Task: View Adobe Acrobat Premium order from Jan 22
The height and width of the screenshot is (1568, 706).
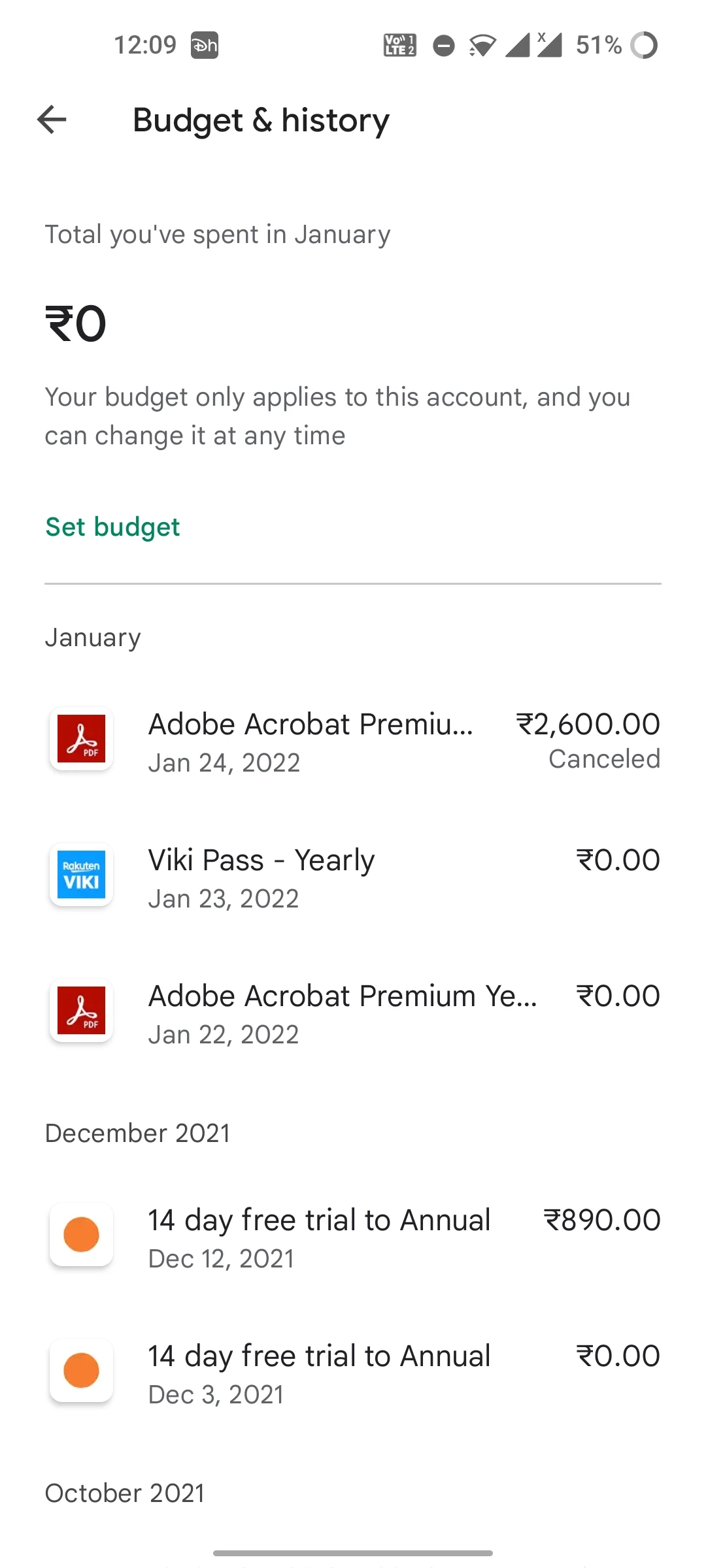Action: [x=353, y=1013]
